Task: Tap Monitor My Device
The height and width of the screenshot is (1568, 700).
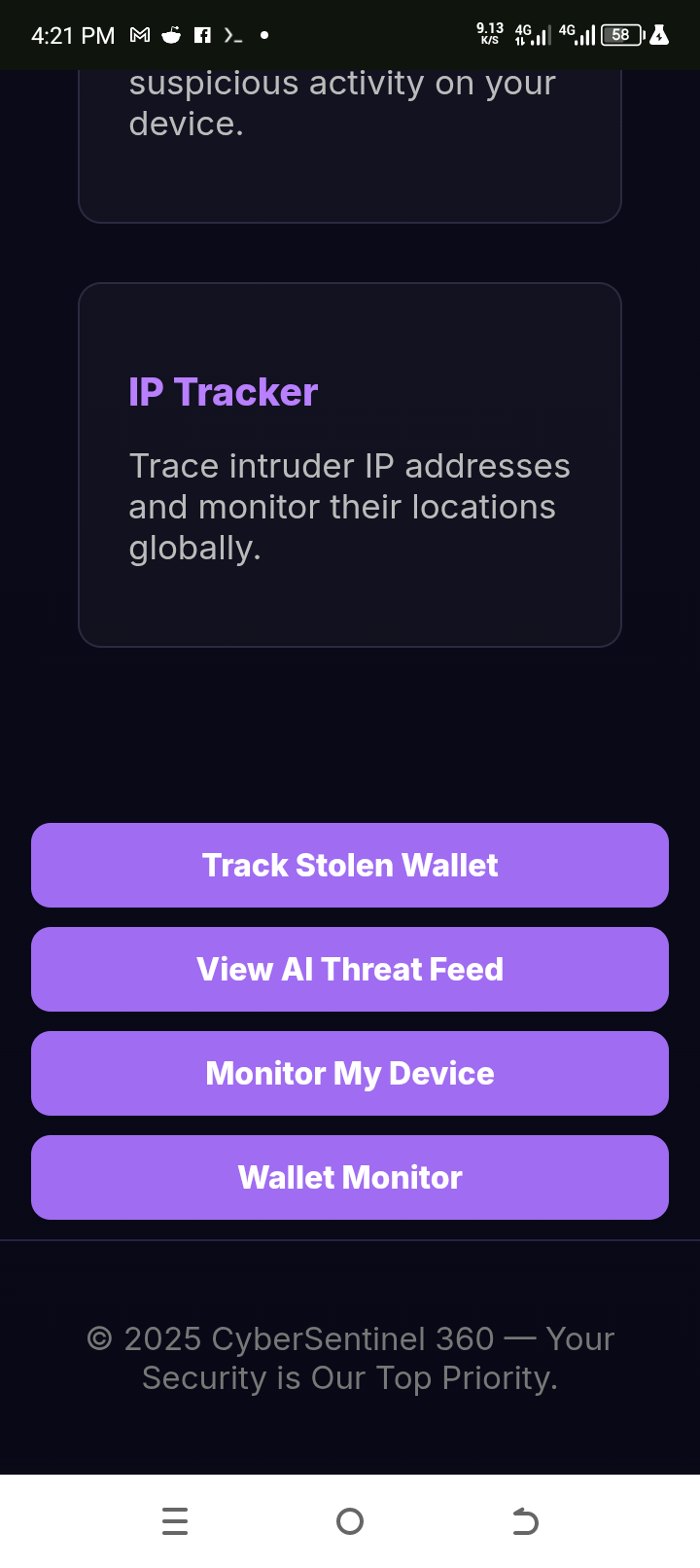Action: (x=350, y=1073)
